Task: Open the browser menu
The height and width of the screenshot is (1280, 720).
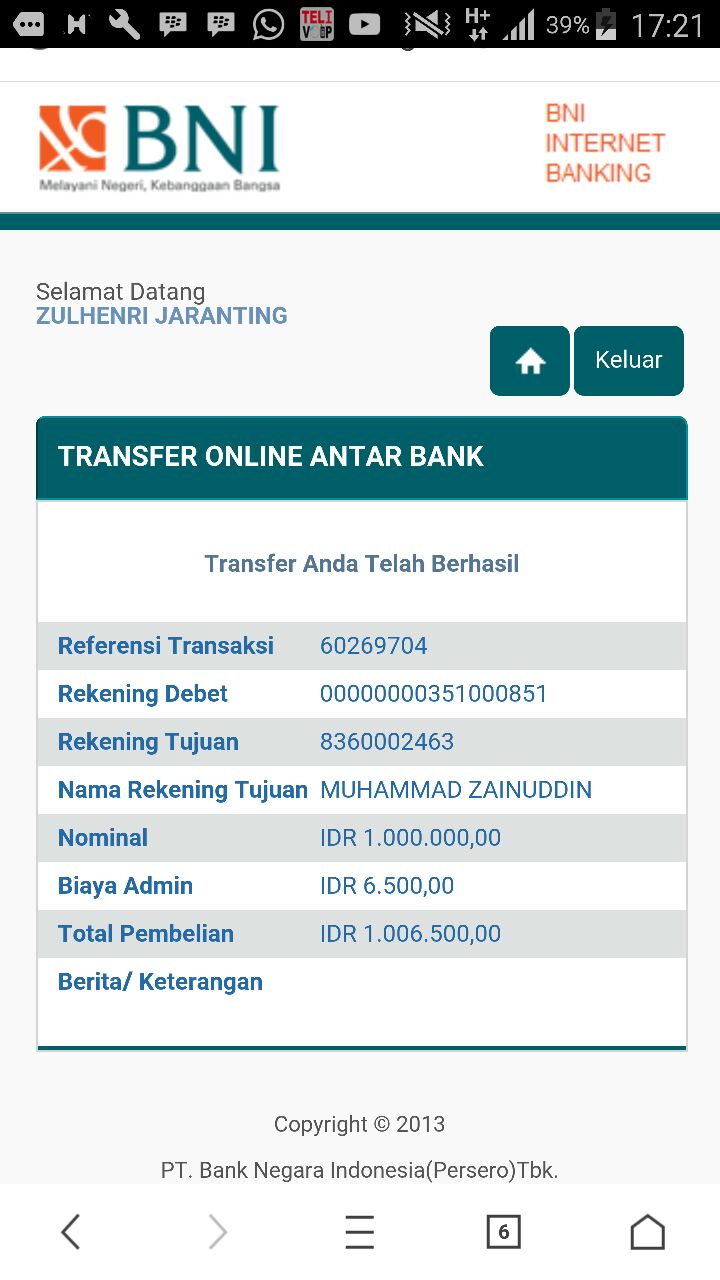Action: pos(360,1232)
